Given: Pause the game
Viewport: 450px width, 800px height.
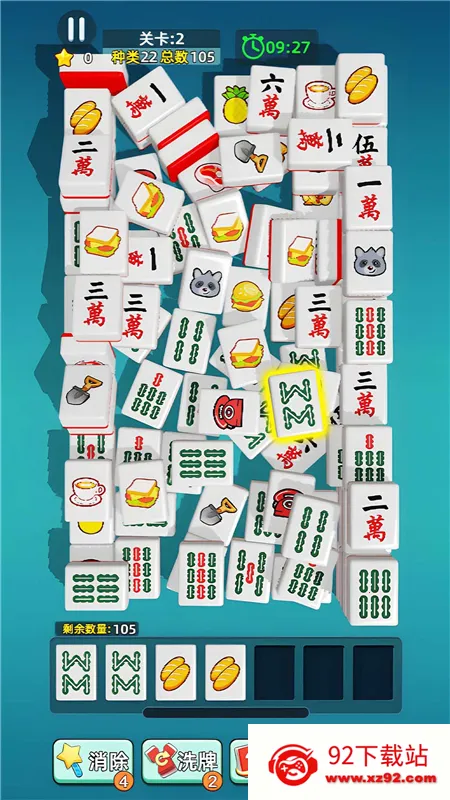Looking at the screenshot, I should coord(77,30).
